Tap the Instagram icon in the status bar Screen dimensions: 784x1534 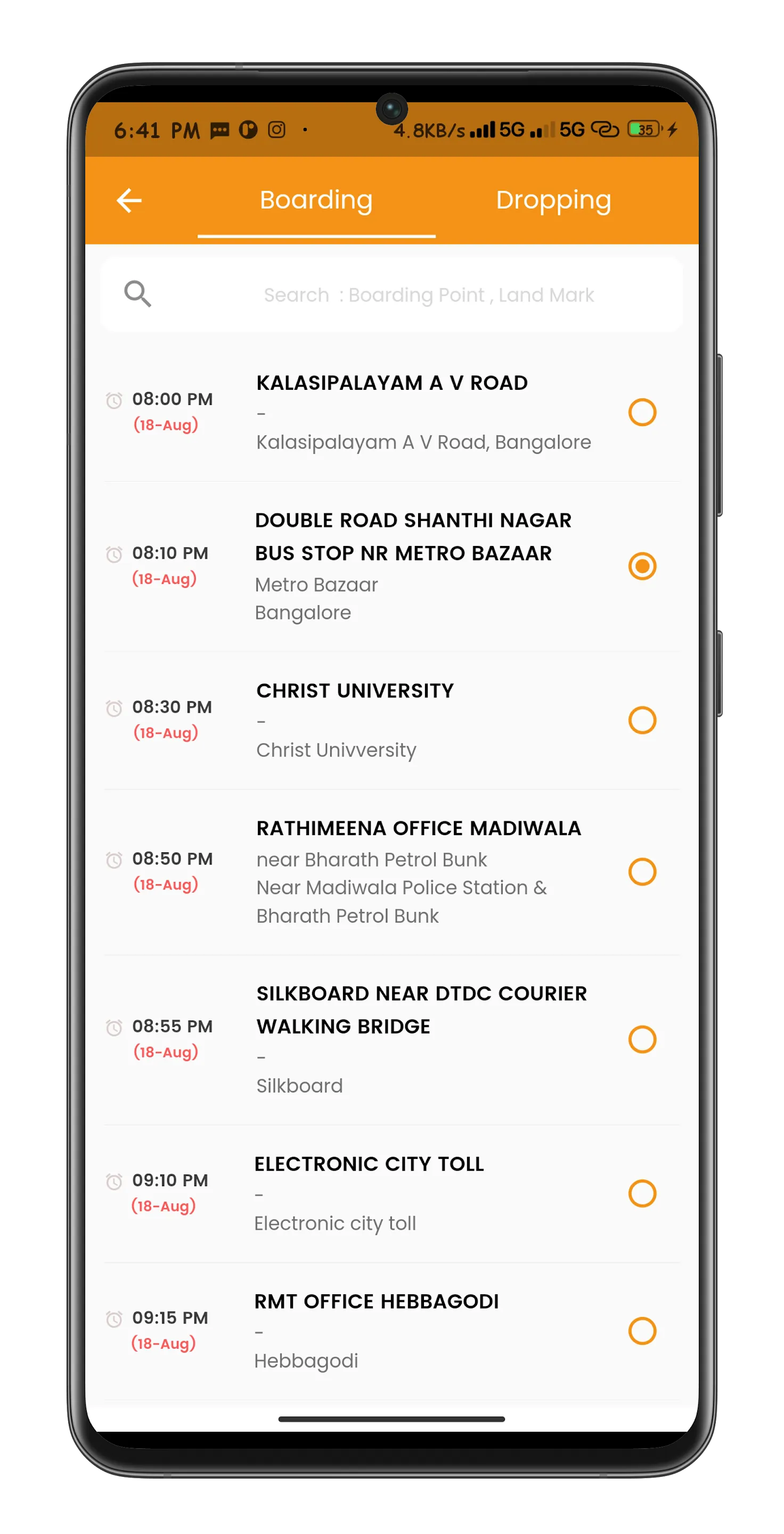pos(277,128)
